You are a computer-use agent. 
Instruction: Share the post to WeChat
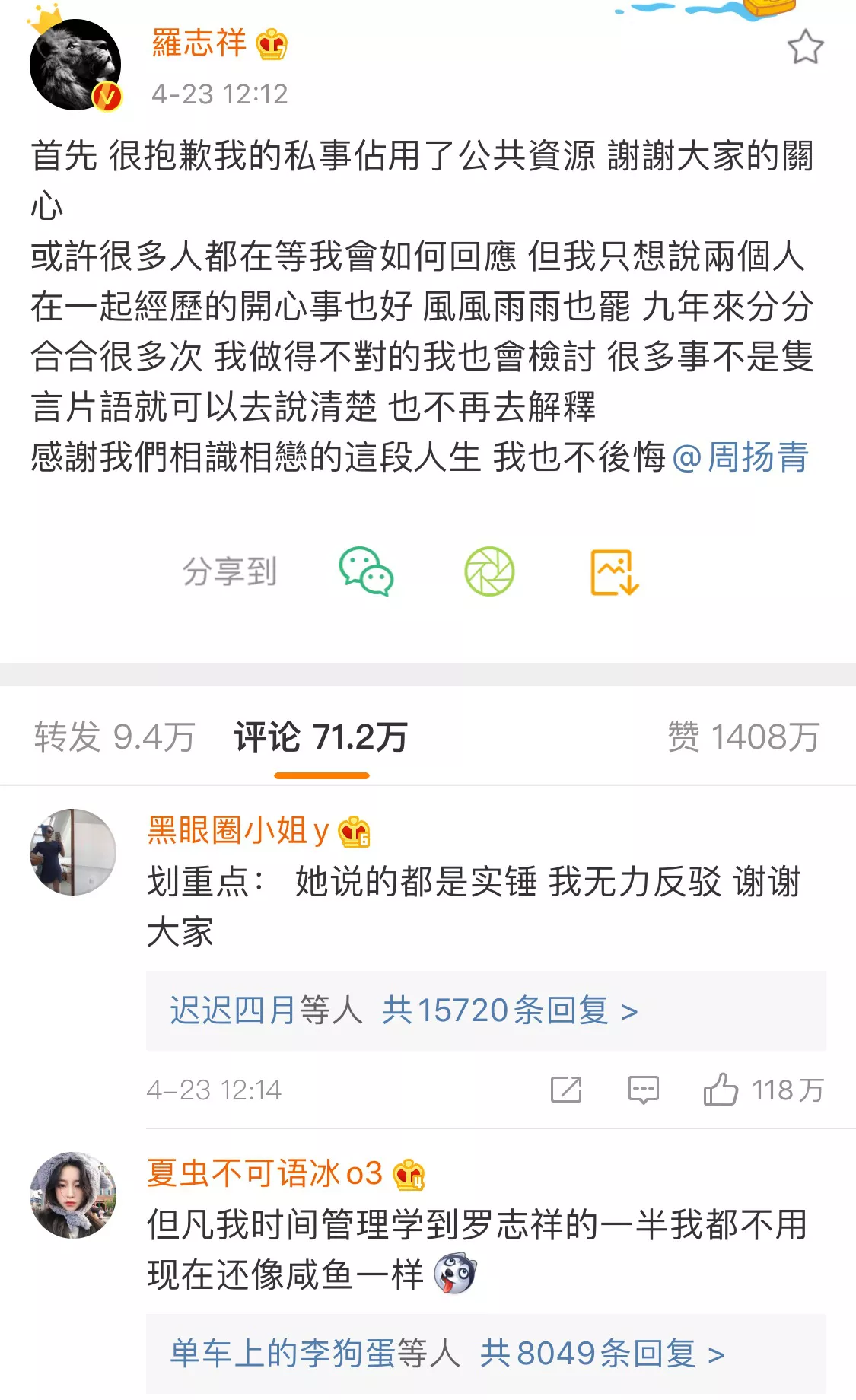click(366, 571)
